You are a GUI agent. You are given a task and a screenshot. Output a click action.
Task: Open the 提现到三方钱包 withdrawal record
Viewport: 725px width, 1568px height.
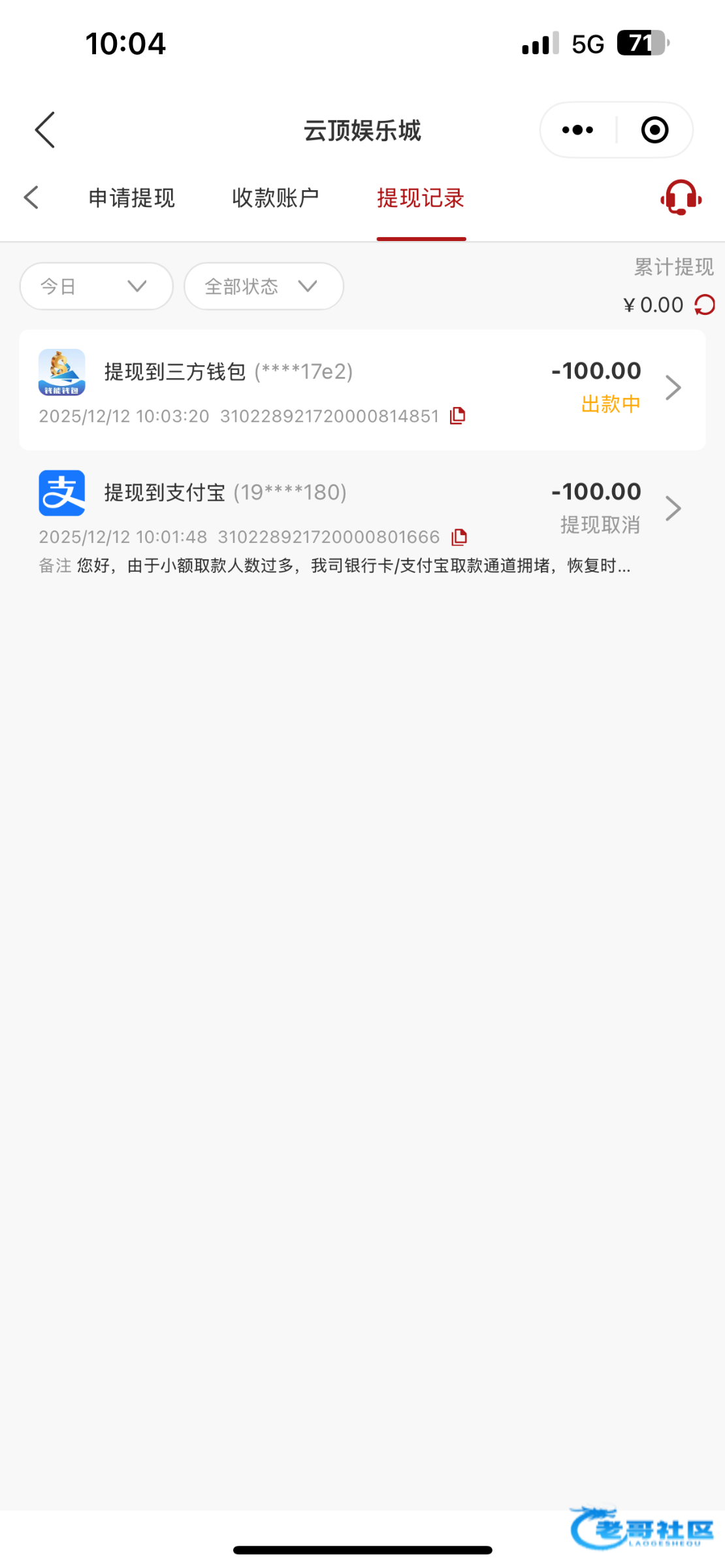[362, 390]
